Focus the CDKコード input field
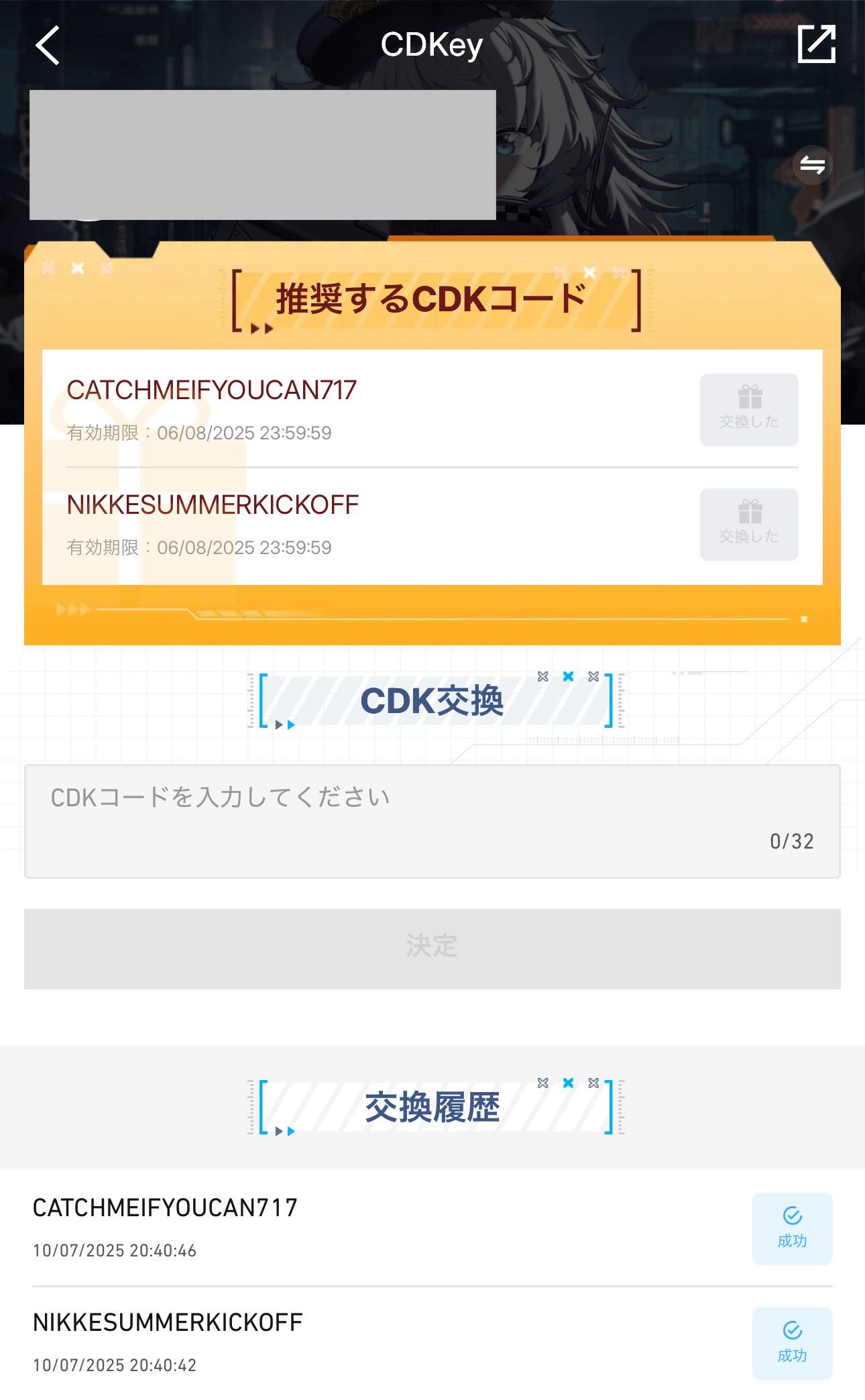Image resolution: width=865 pixels, height=1400 pixels. tap(432, 821)
